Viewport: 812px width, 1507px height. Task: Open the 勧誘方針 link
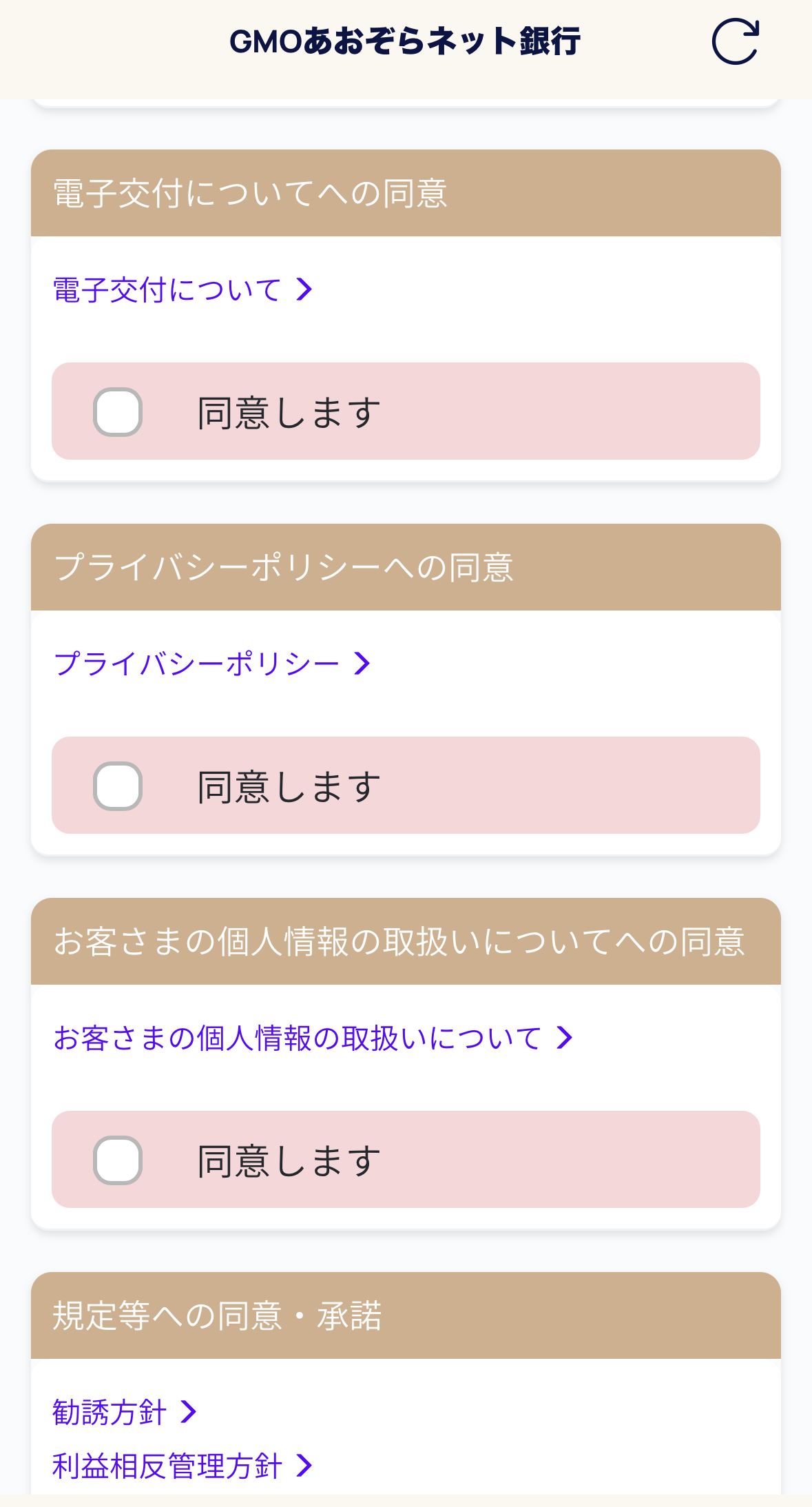125,1412
